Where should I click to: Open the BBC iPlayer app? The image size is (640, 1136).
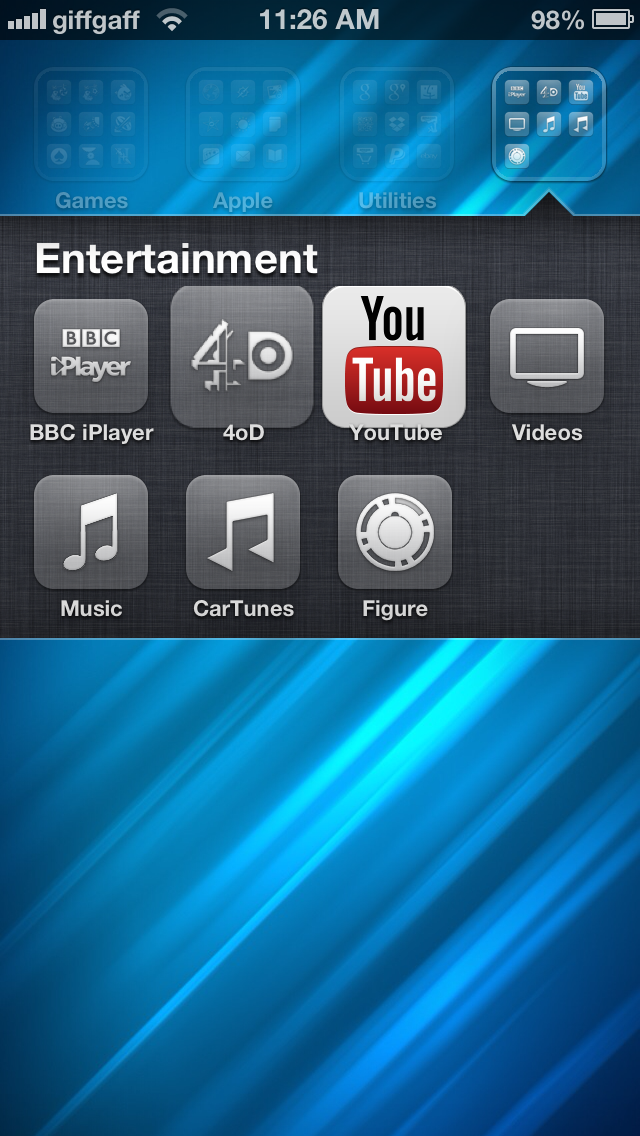click(91, 356)
